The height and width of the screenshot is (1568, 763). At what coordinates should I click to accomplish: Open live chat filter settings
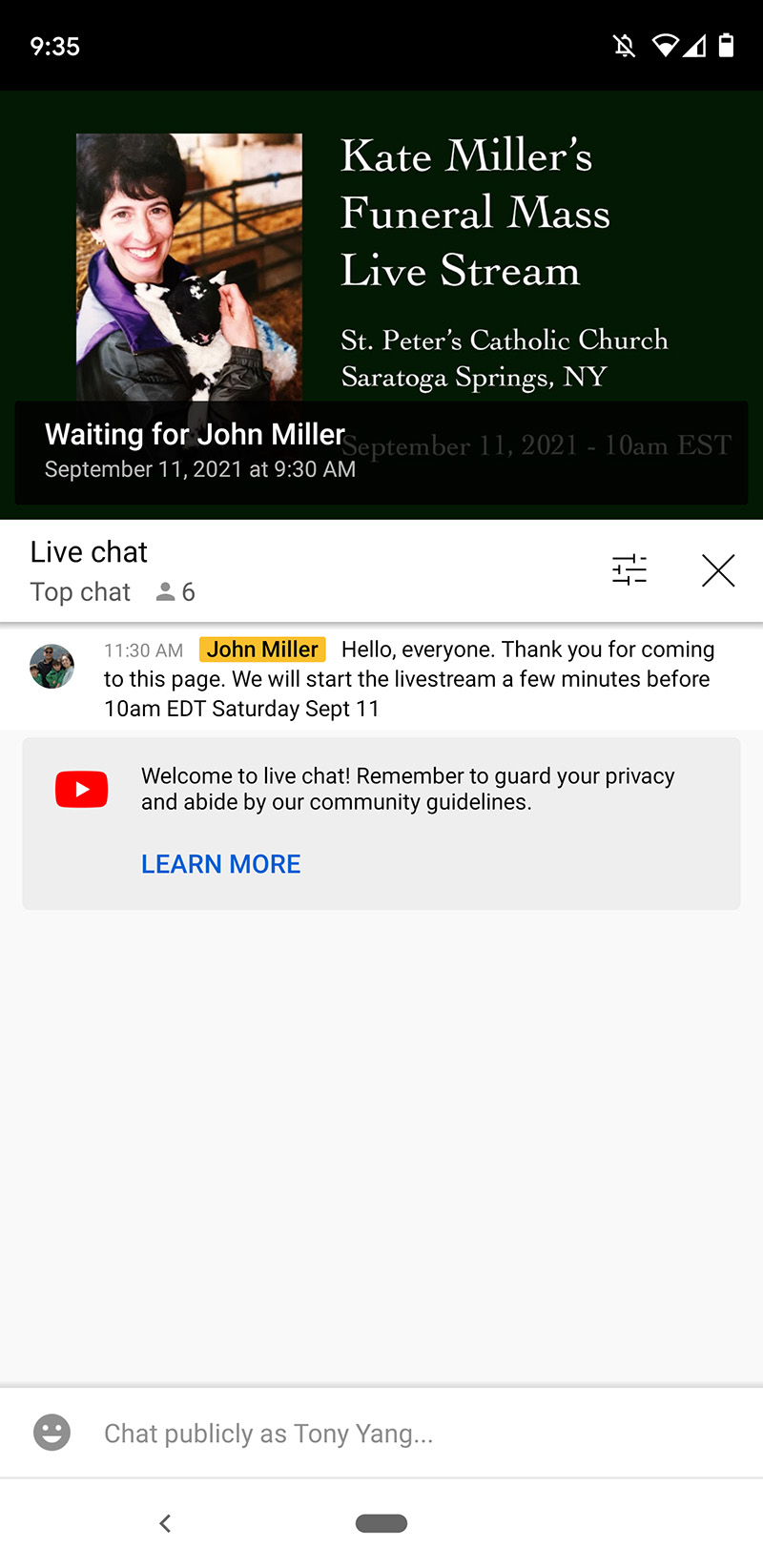tap(629, 570)
